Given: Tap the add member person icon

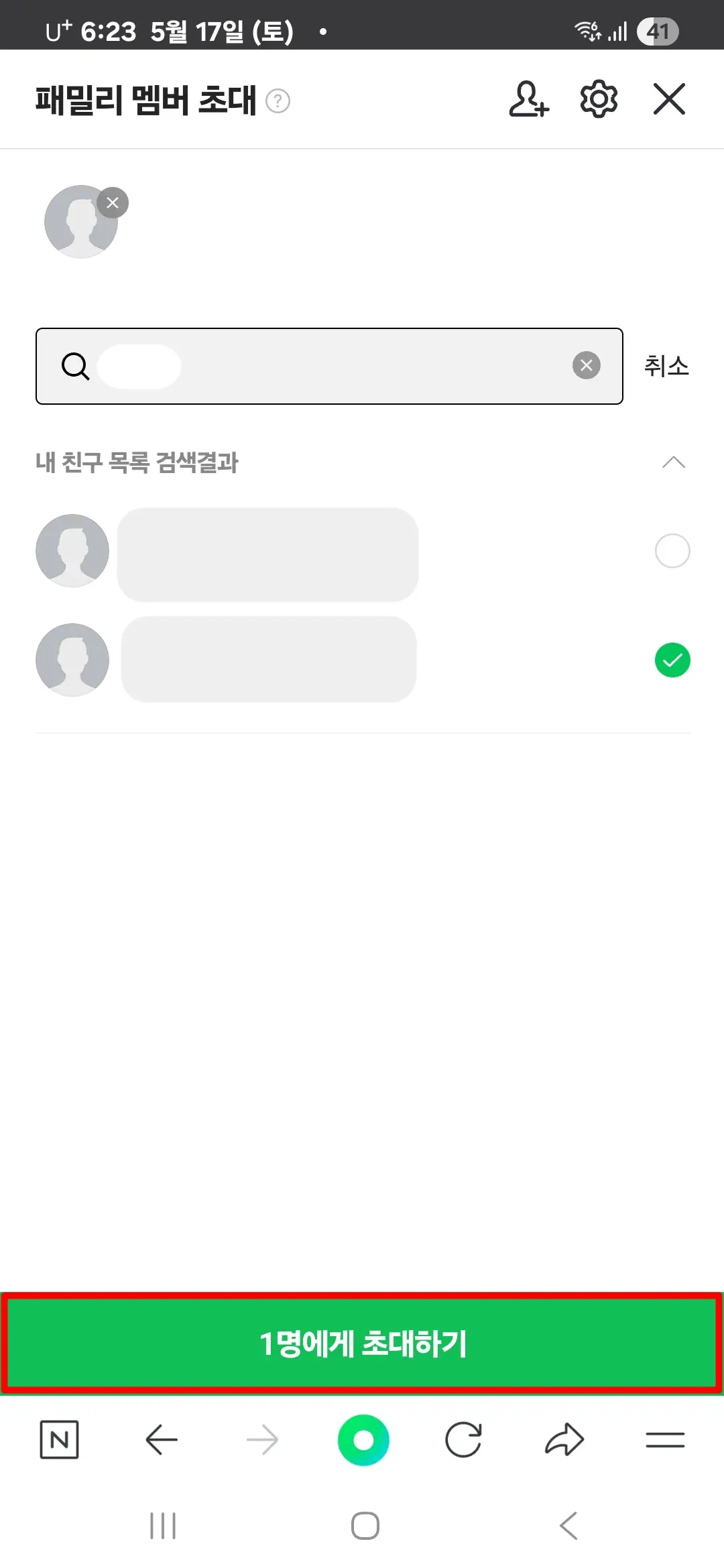Looking at the screenshot, I should tap(529, 99).
